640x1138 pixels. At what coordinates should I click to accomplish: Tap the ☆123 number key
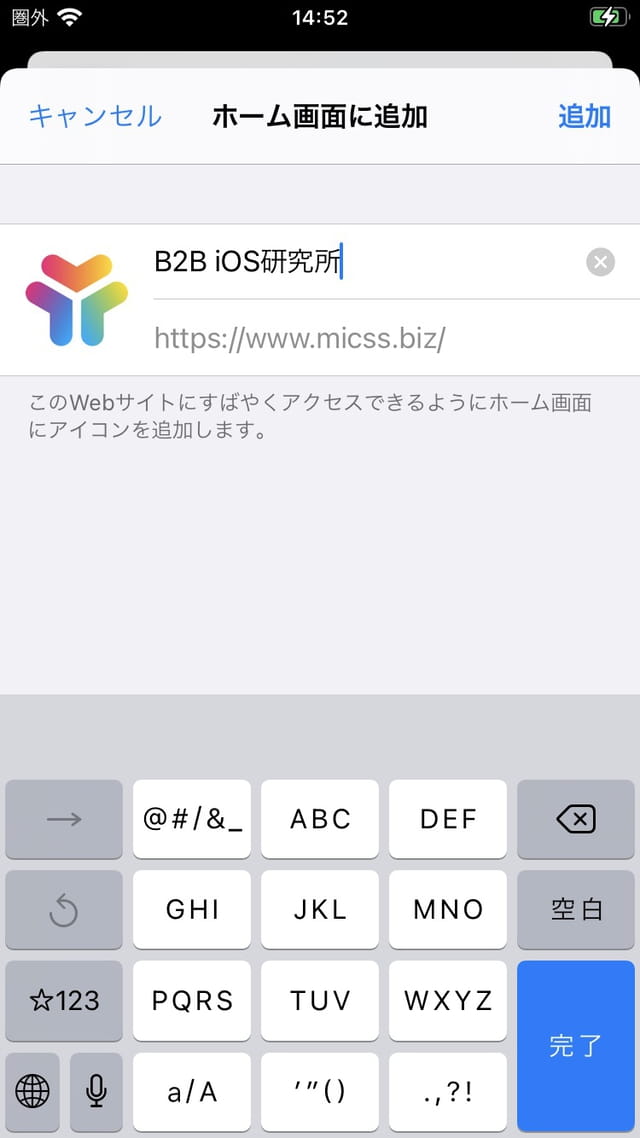[x=64, y=1001]
